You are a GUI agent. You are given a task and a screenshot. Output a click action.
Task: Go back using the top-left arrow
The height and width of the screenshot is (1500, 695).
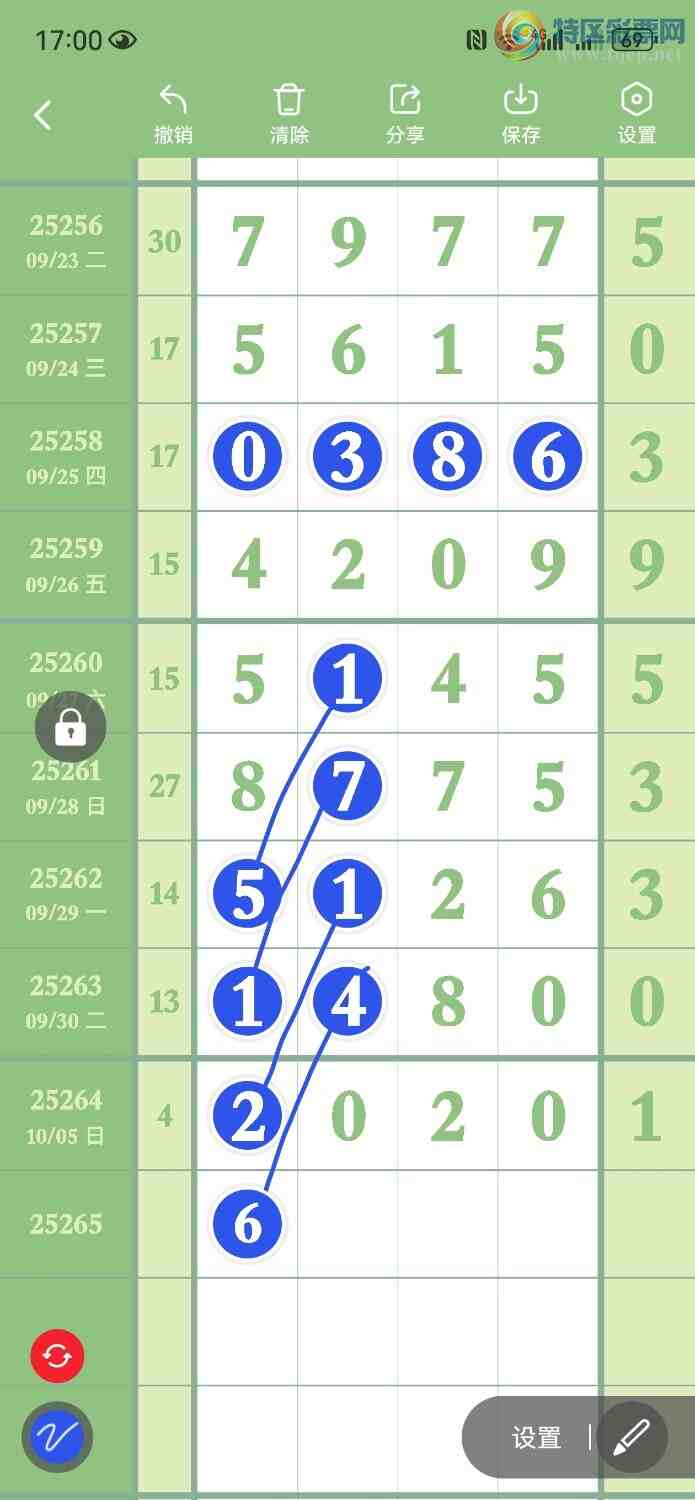[x=42, y=115]
